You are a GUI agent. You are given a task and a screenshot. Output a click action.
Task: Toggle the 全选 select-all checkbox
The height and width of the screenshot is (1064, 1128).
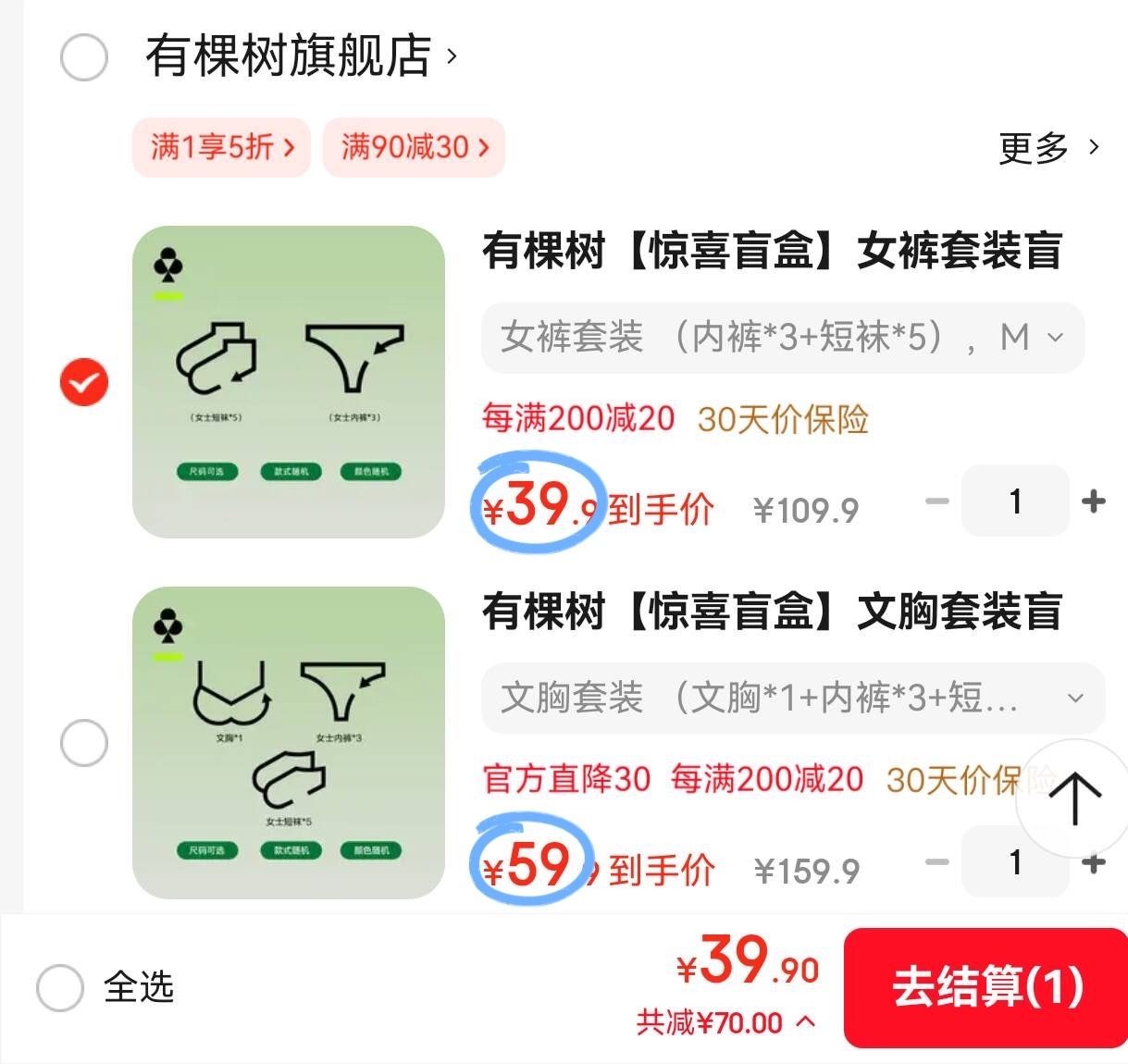coord(61,987)
